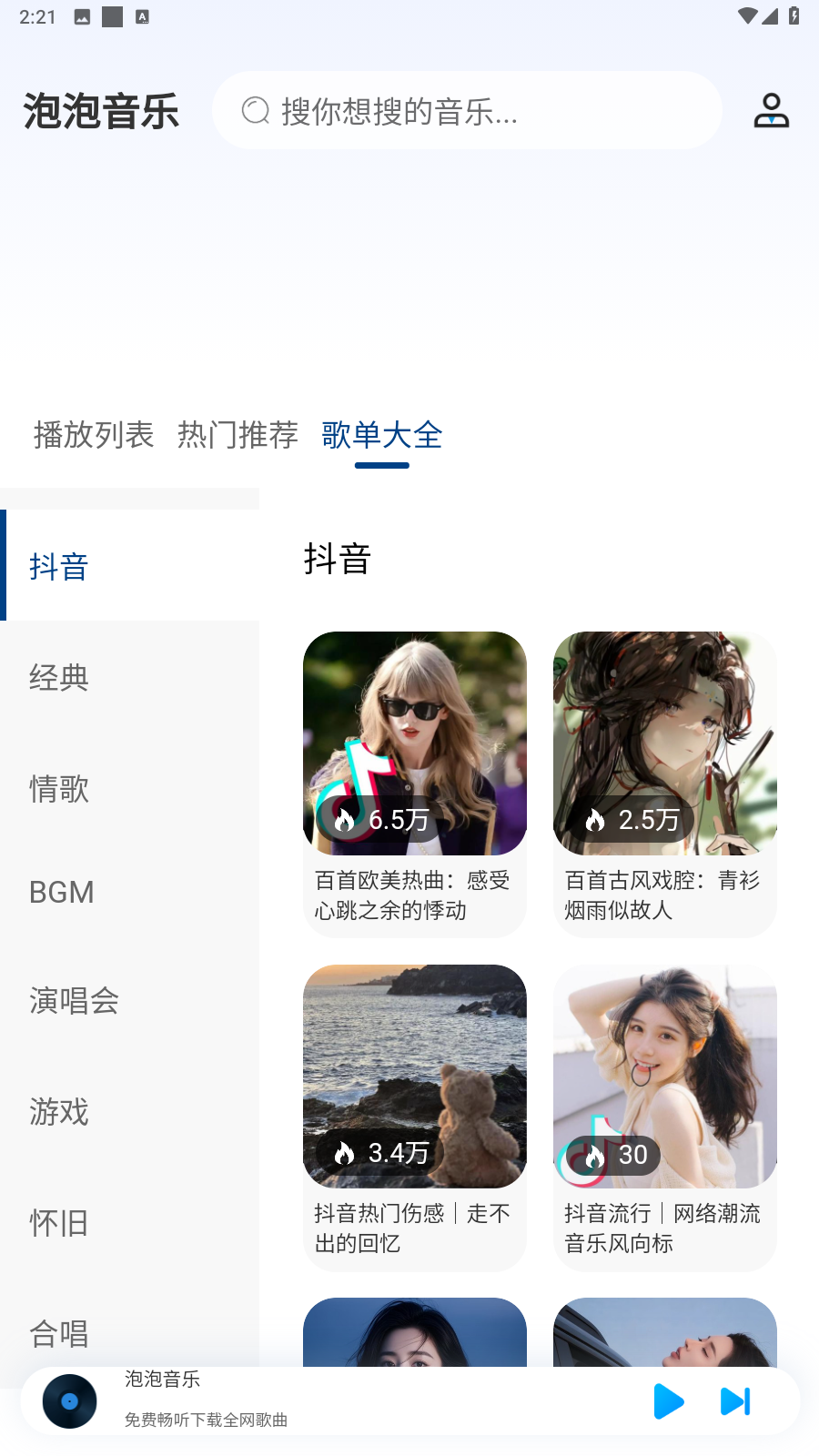
Task: Open the BGM category
Action: point(62,892)
